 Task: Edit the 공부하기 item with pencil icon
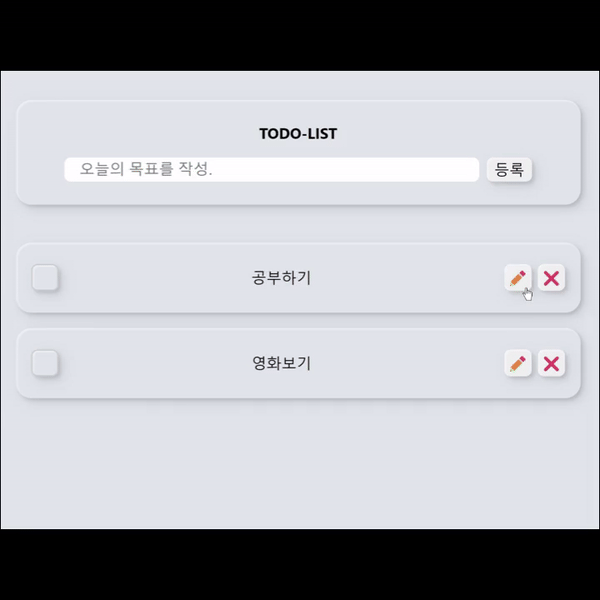pos(517,278)
